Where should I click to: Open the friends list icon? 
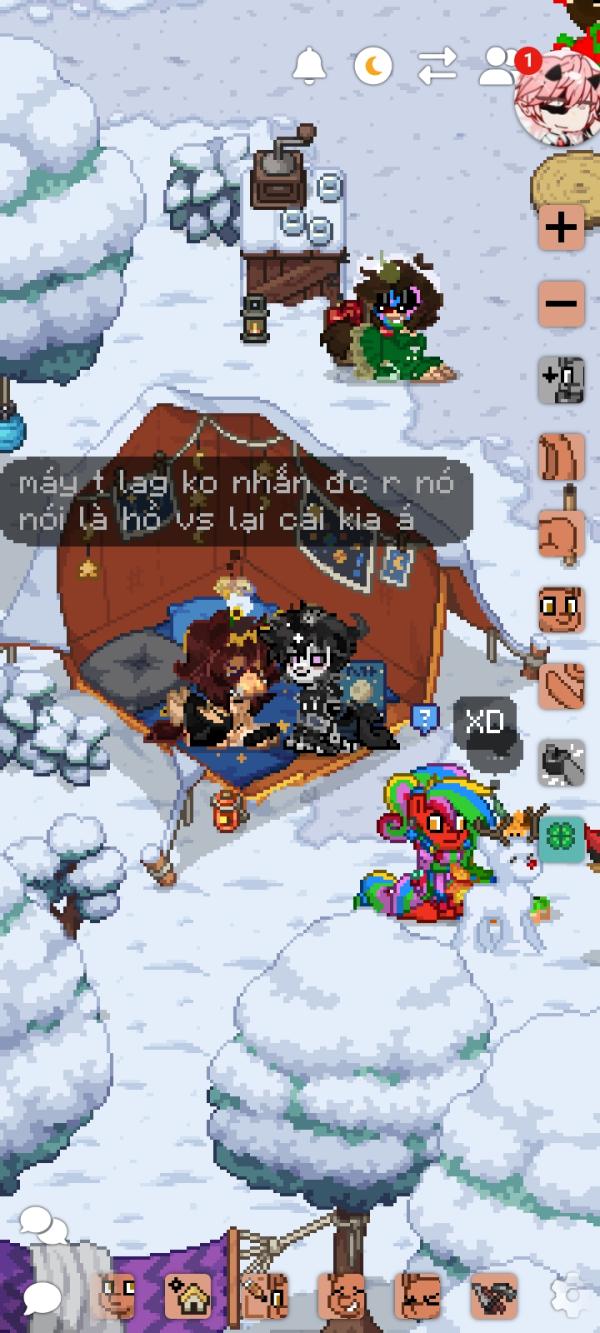click(x=498, y=67)
